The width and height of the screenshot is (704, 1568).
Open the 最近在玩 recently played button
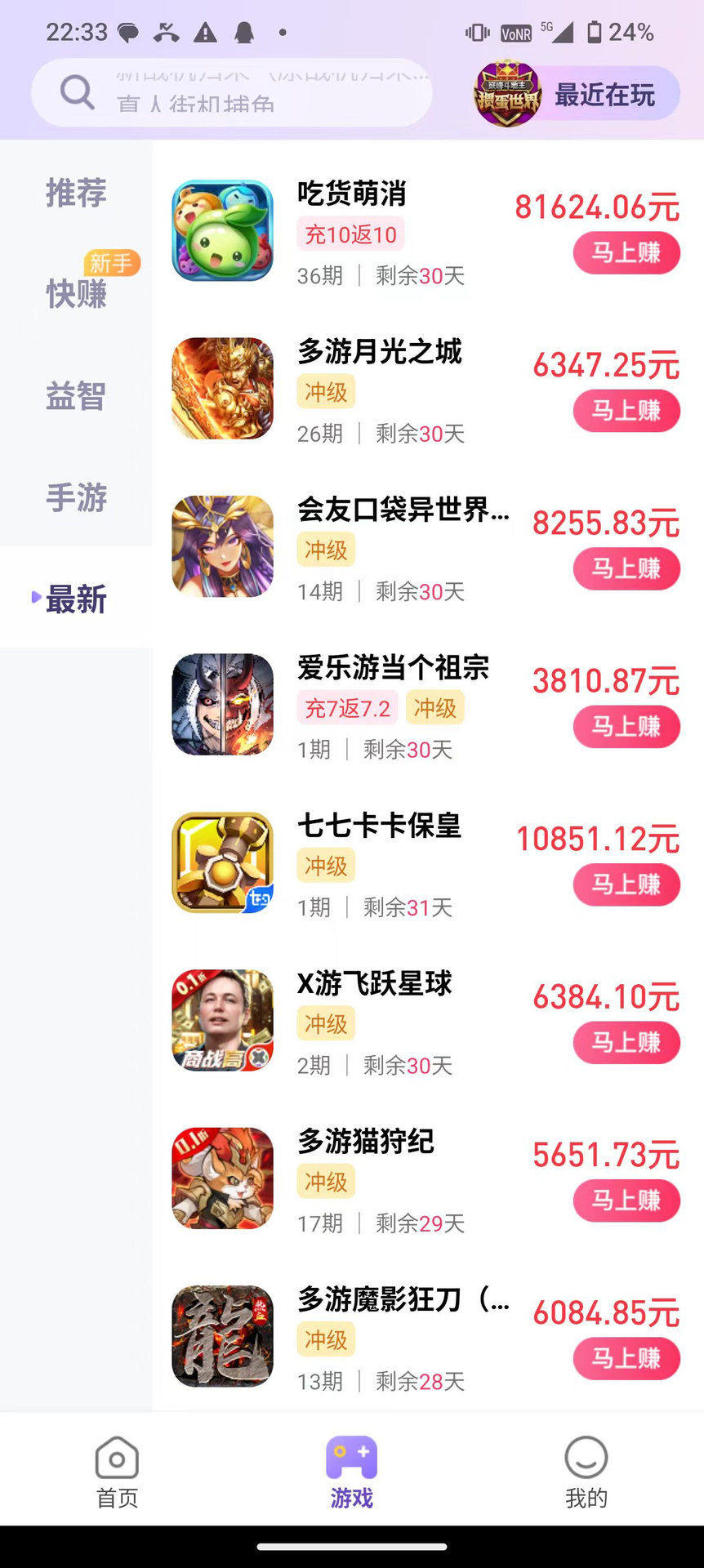(x=577, y=94)
